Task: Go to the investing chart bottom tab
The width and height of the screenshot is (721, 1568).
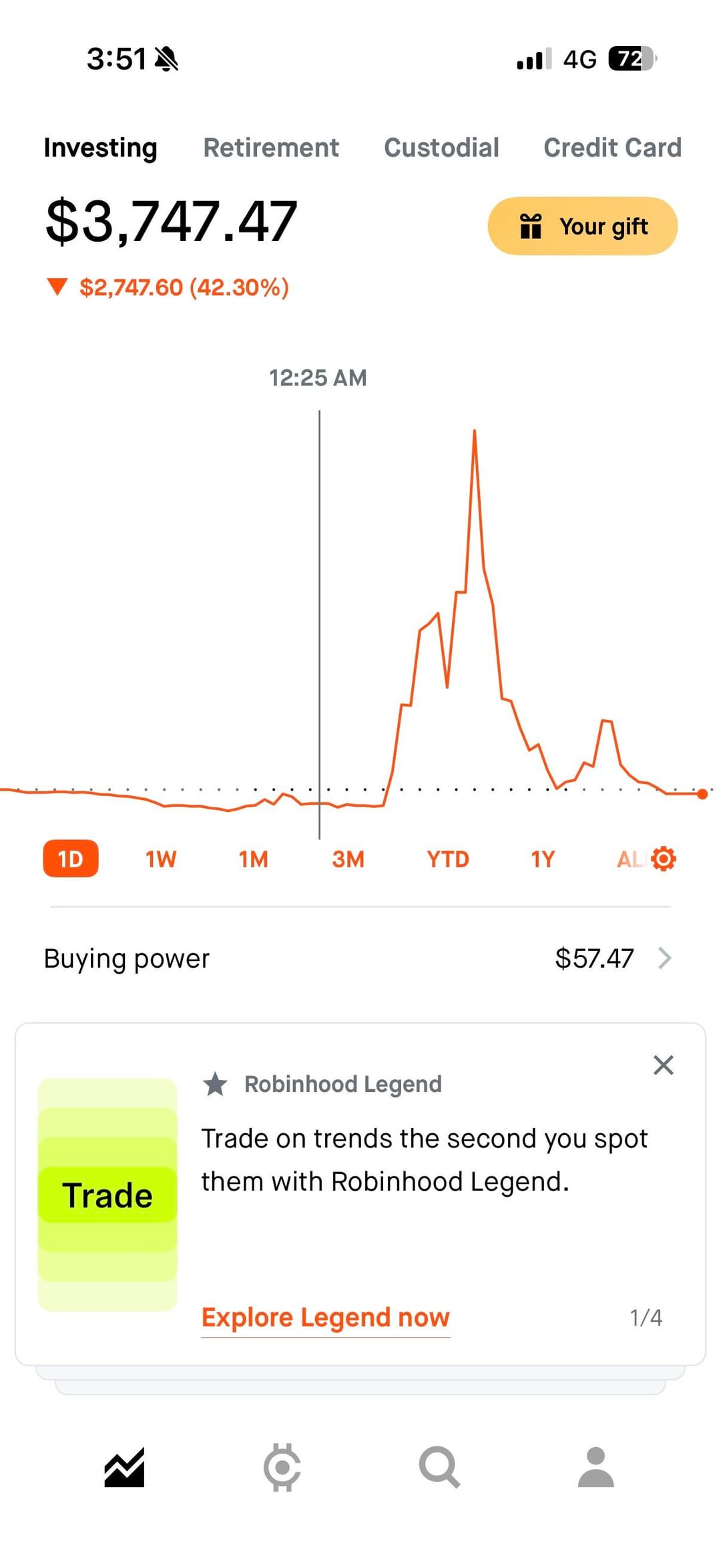Action: [x=124, y=1467]
